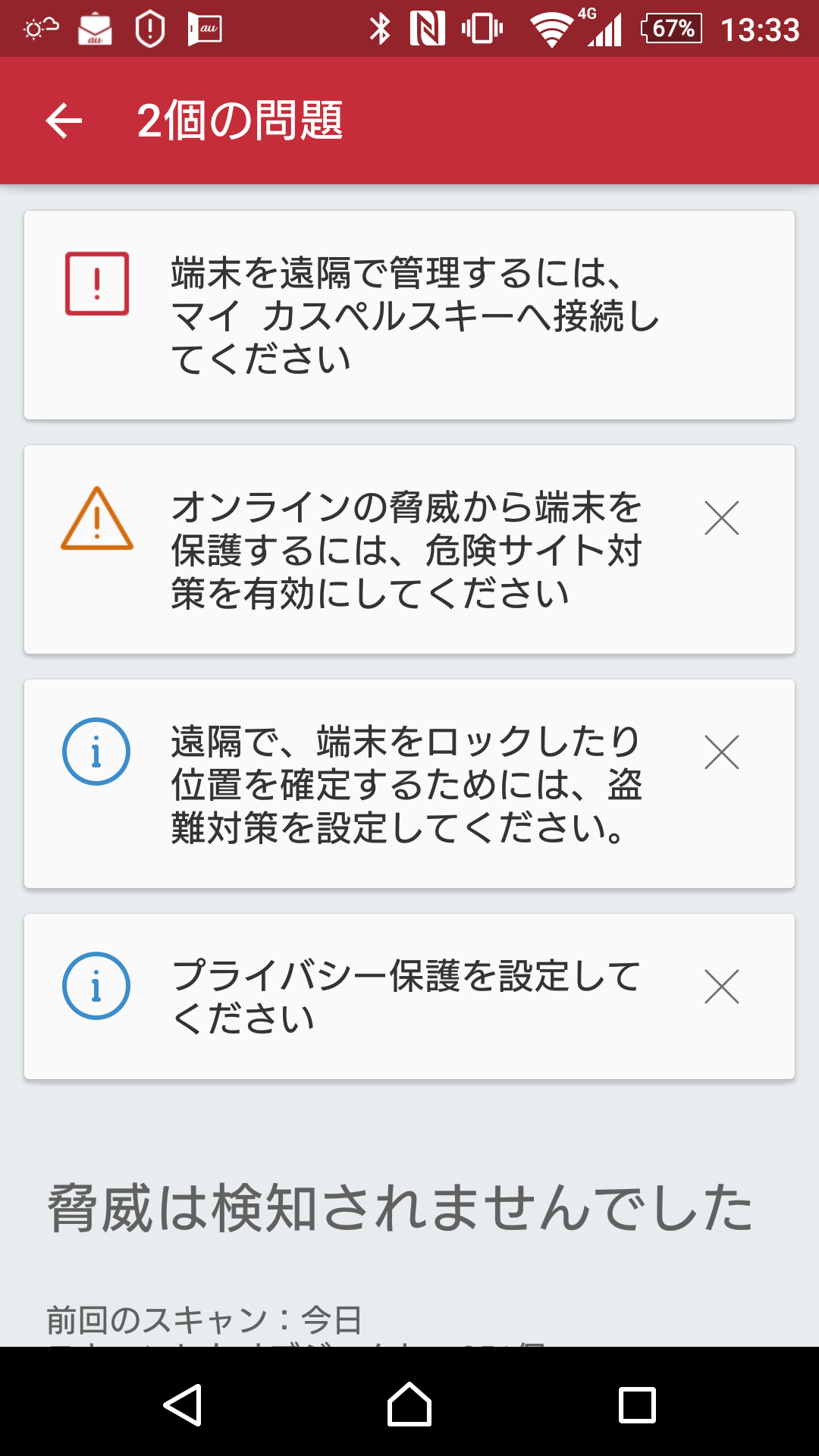The width and height of the screenshot is (819, 1456).
Task: Dismiss the 盗難対策 setup suggestion
Action: (721, 752)
